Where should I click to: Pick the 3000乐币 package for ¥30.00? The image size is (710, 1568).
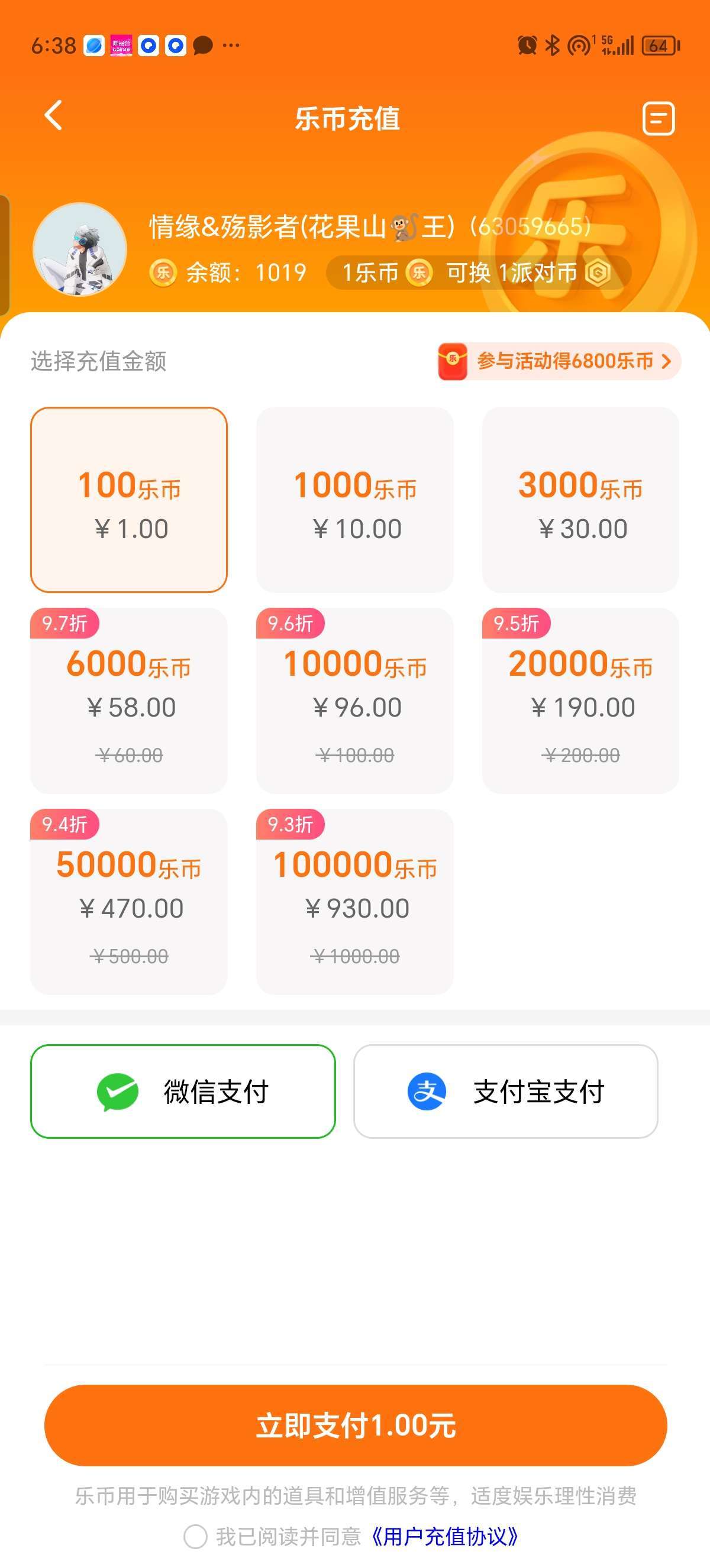click(580, 500)
